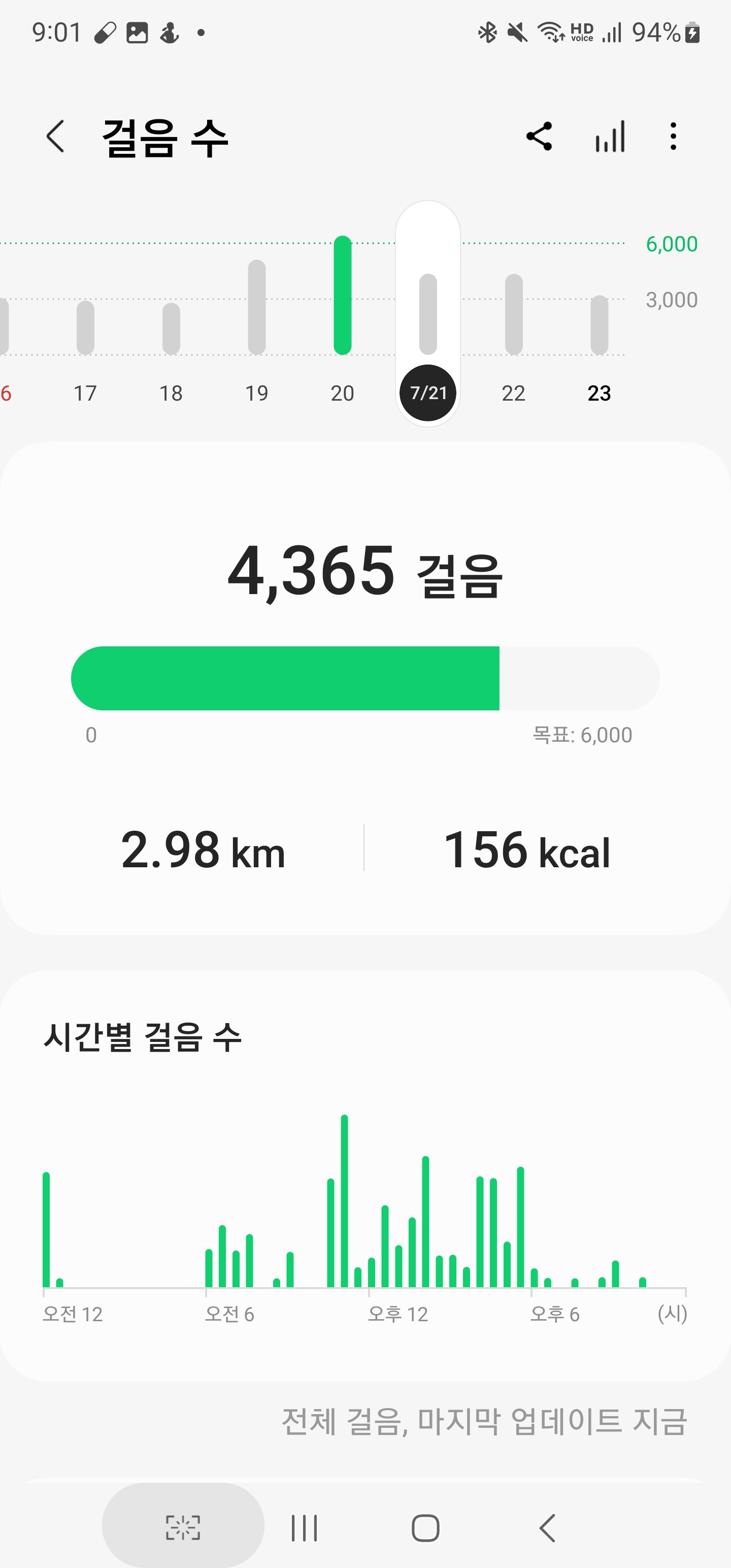This screenshot has height=1568, width=731.
Task: Share the step count
Action: (539, 137)
